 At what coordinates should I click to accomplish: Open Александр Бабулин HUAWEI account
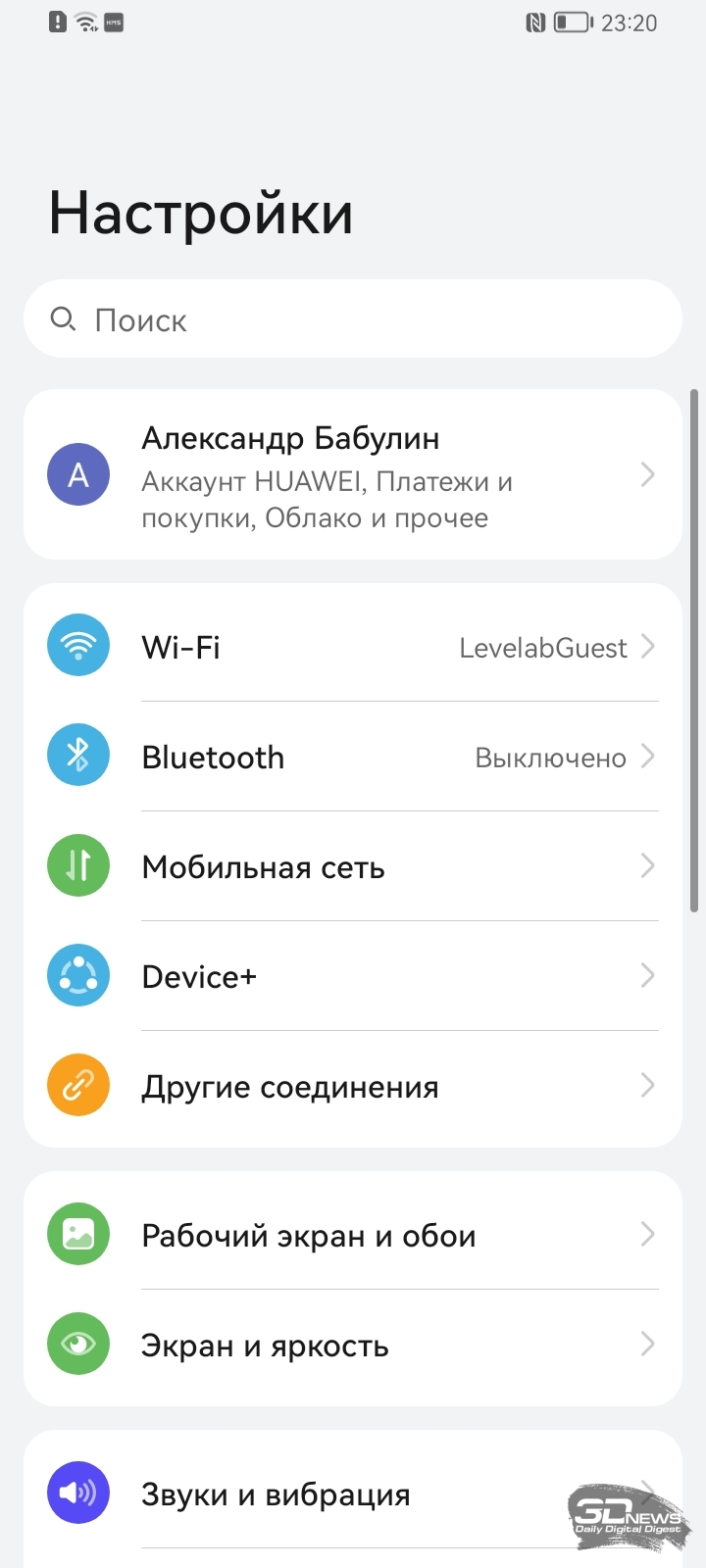[x=353, y=475]
